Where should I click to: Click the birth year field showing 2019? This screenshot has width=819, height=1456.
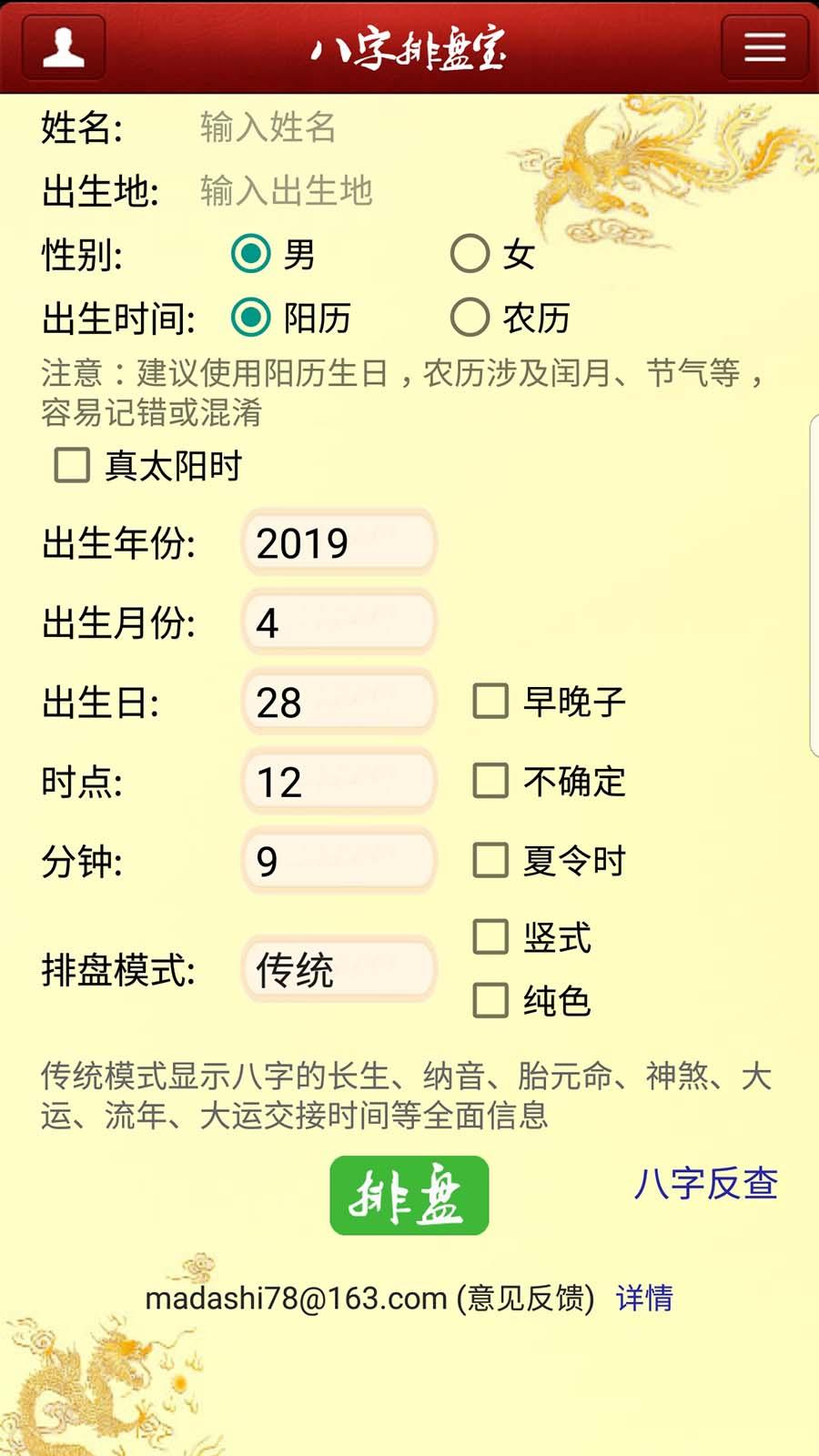coord(338,543)
